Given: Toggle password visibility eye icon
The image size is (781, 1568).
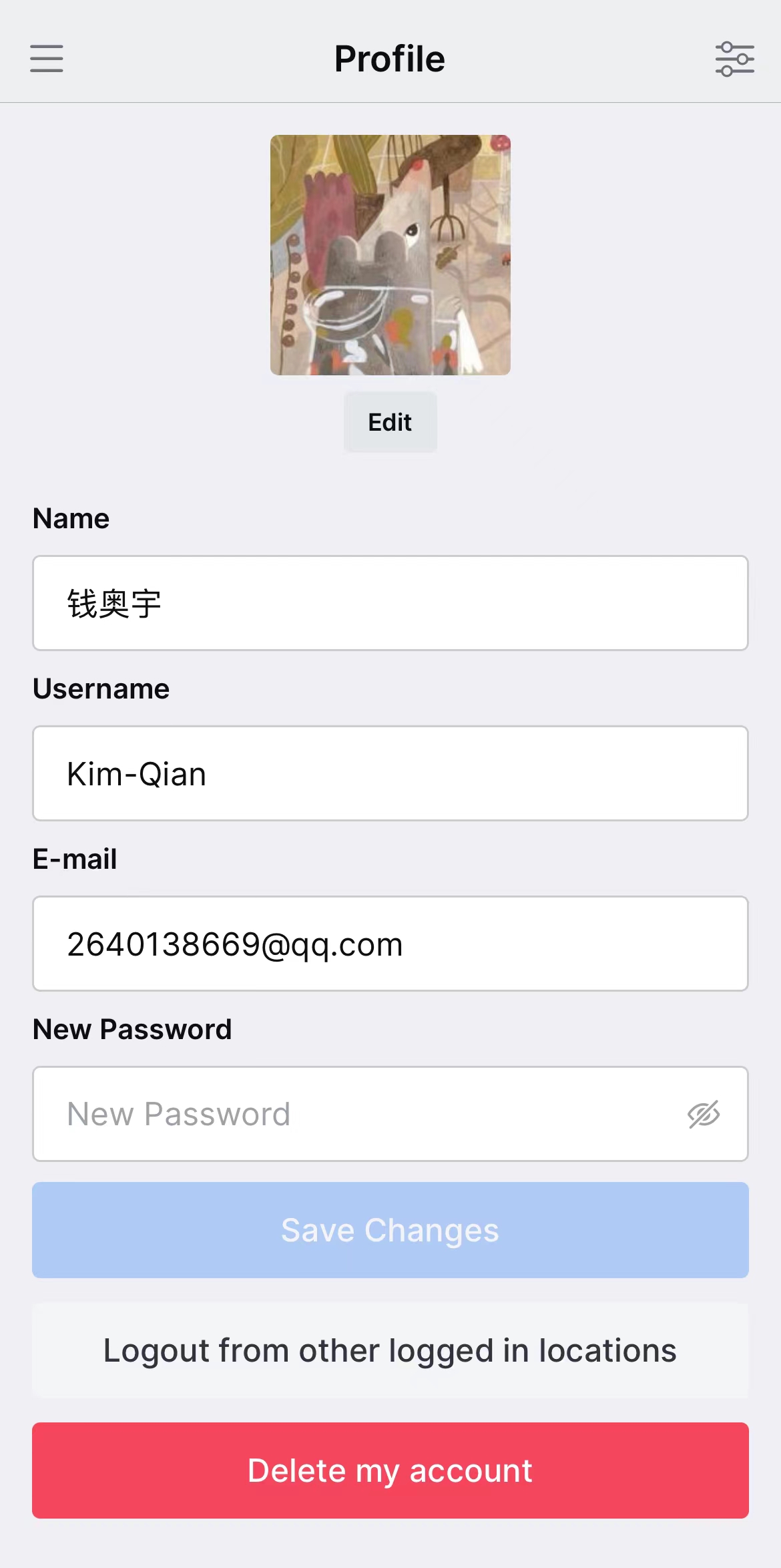Looking at the screenshot, I should pos(704,1114).
